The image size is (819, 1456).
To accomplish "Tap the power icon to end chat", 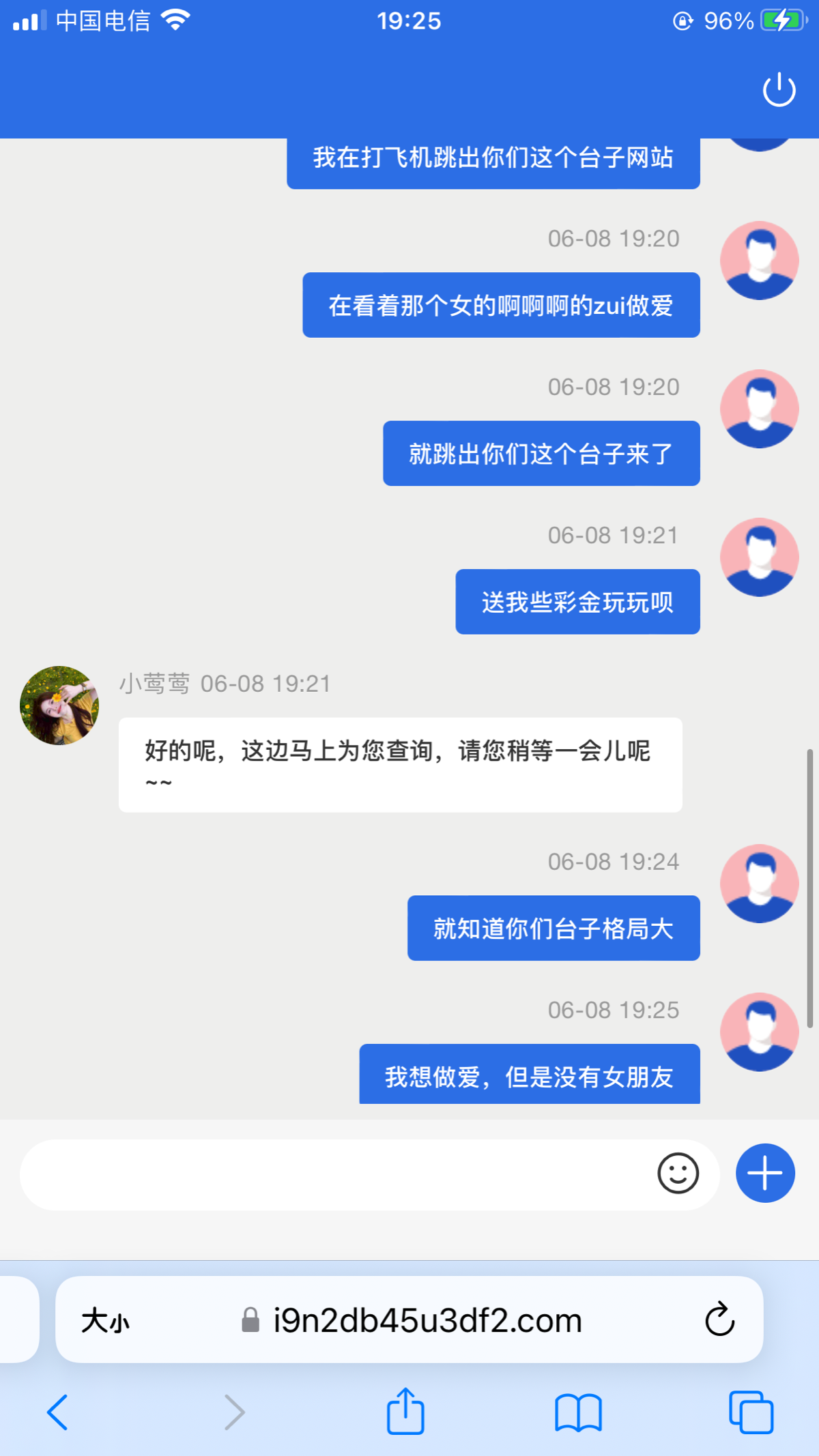I will click(779, 90).
